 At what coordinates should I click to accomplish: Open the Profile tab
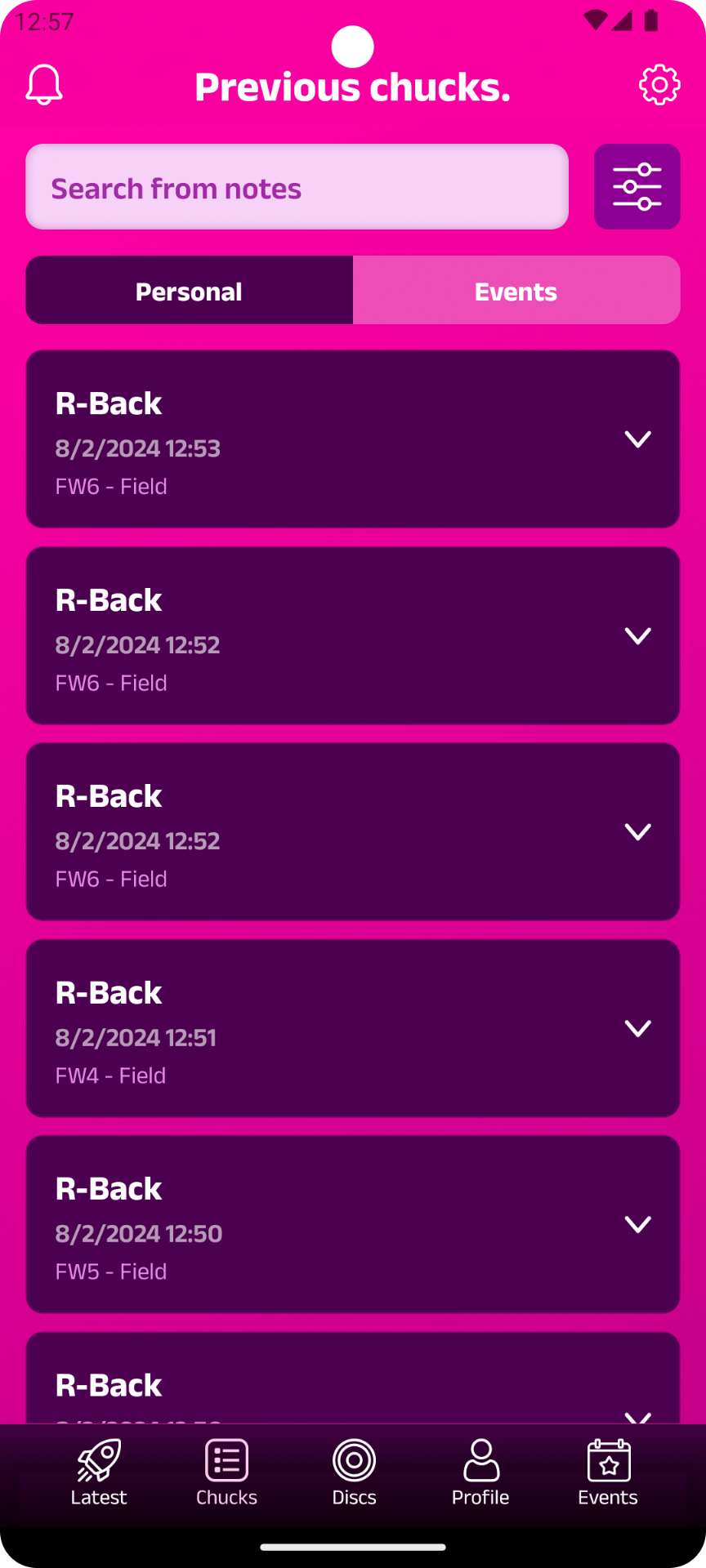click(x=480, y=1473)
